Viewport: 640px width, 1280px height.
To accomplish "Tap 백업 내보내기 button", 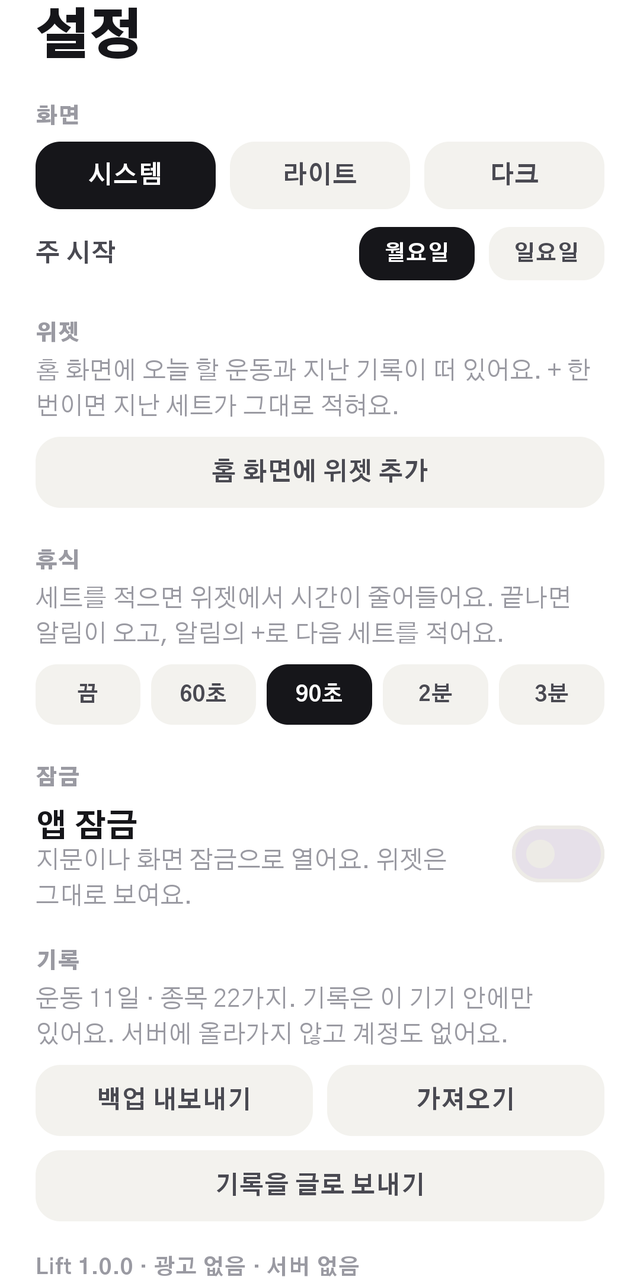I will 174,1100.
